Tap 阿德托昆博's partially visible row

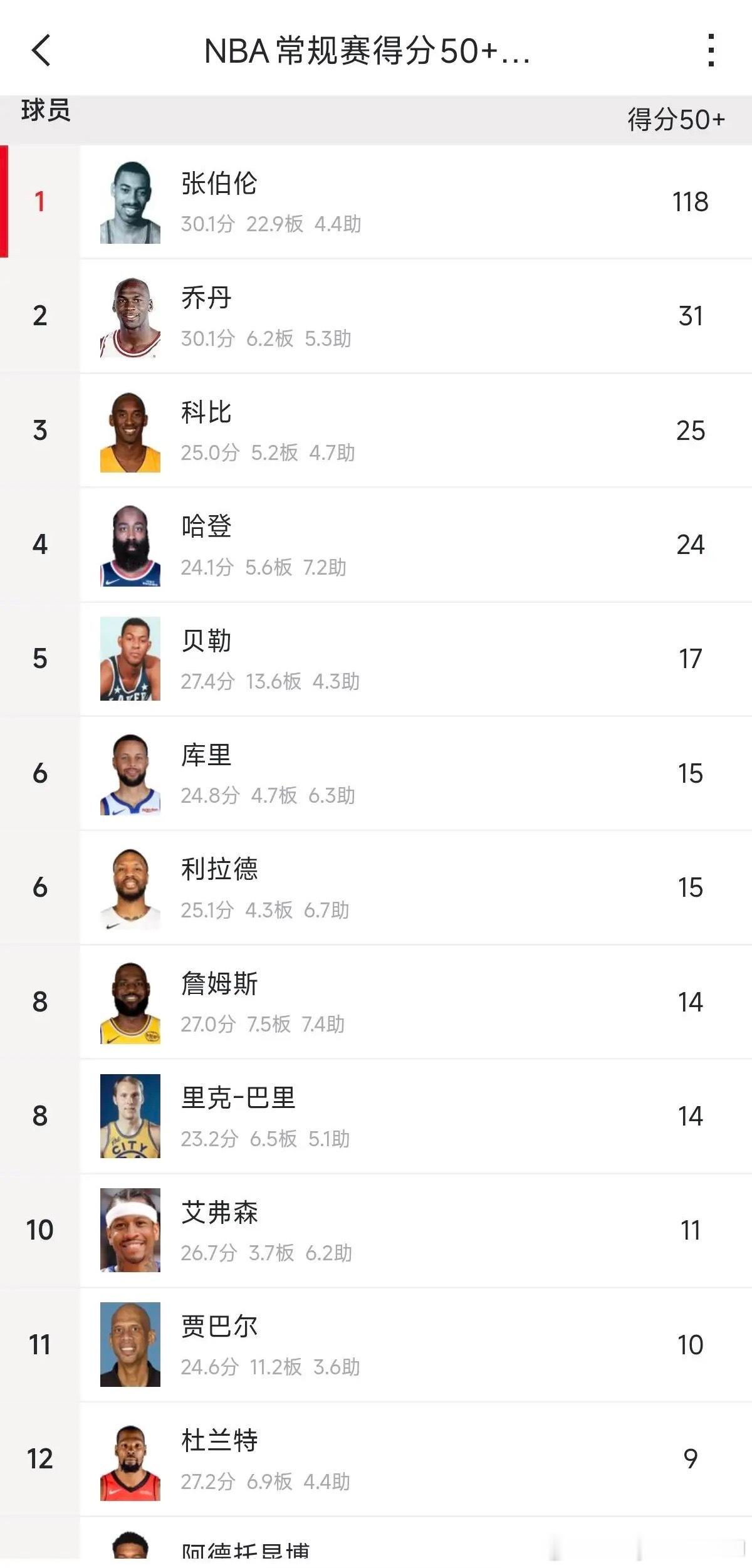pos(376,1548)
